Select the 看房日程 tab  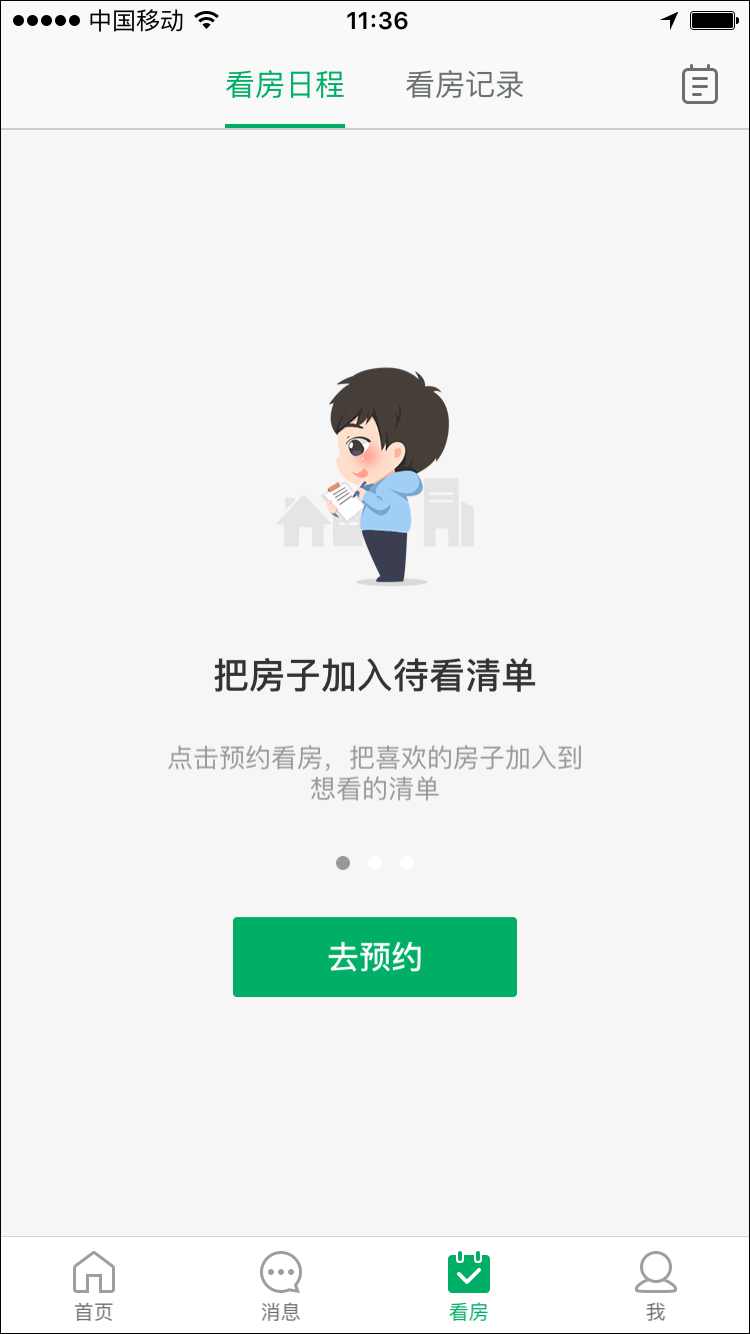[x=285, y=86]
